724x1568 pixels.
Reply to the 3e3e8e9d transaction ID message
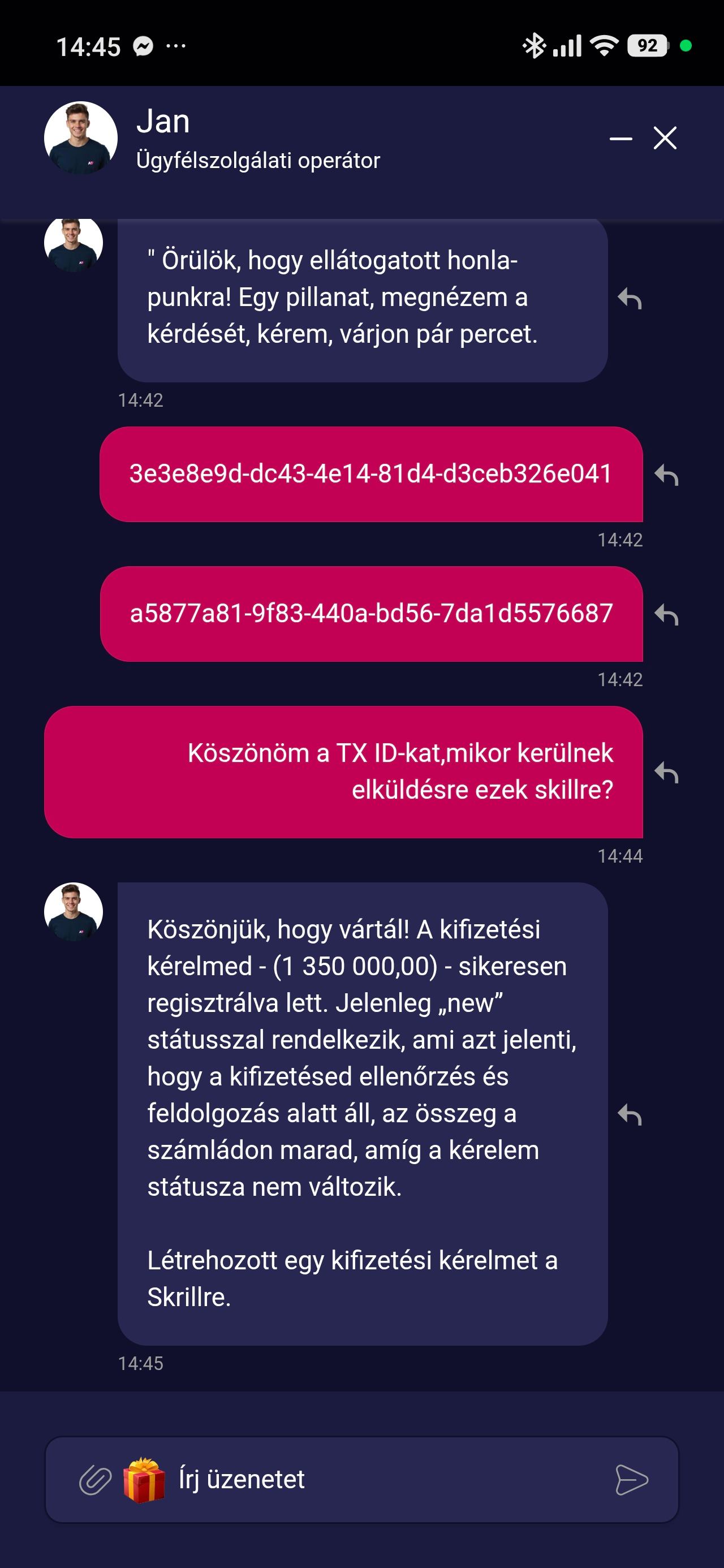[x=666, y=475]
